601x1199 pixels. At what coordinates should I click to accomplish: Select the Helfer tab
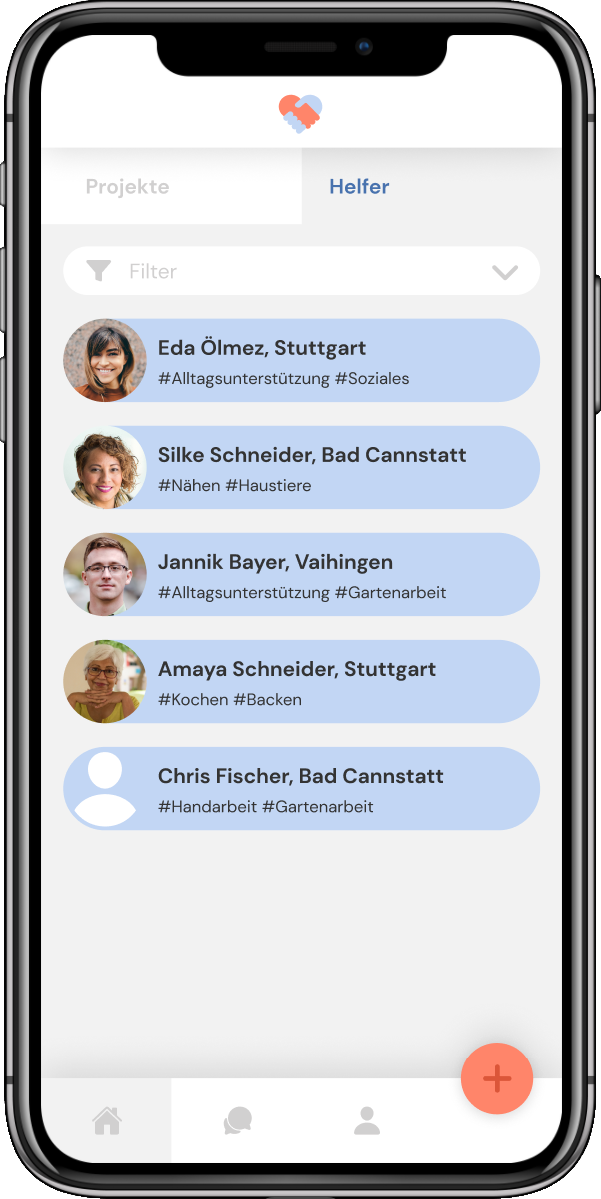click(431, 187)
